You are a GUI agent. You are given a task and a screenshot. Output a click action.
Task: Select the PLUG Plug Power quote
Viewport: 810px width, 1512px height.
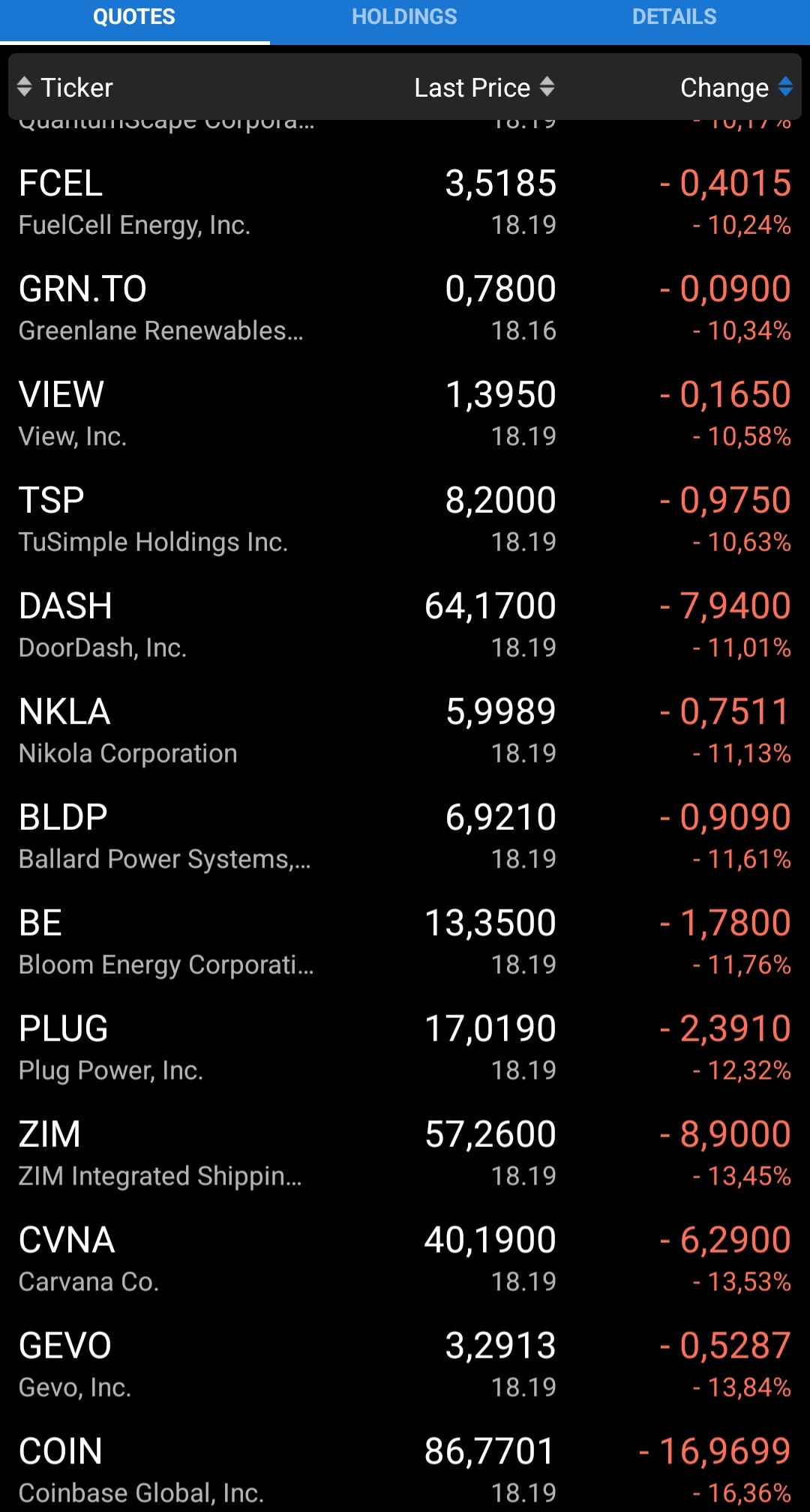405,1049
